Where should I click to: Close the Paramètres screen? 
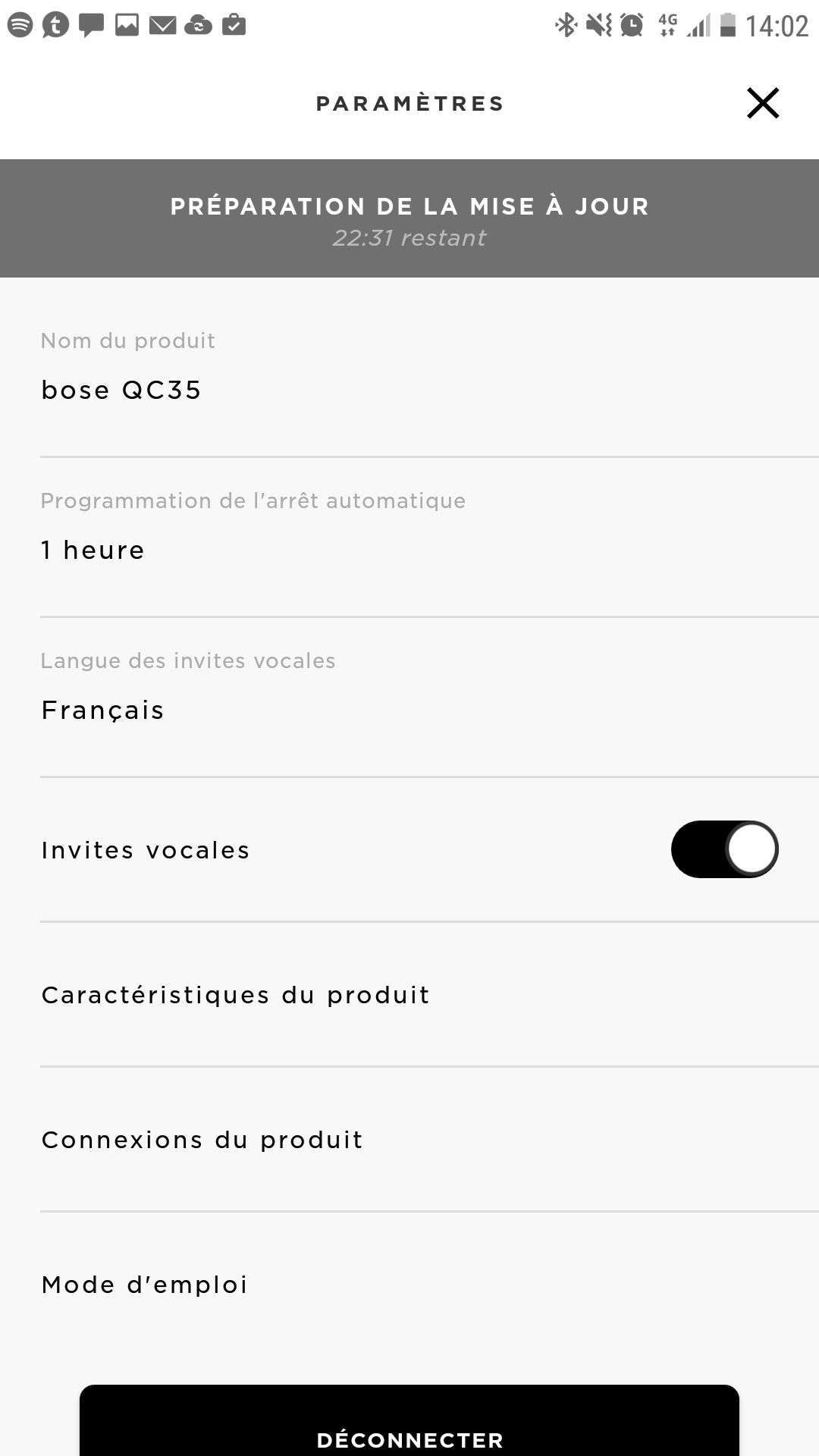(x=763, y=103)
